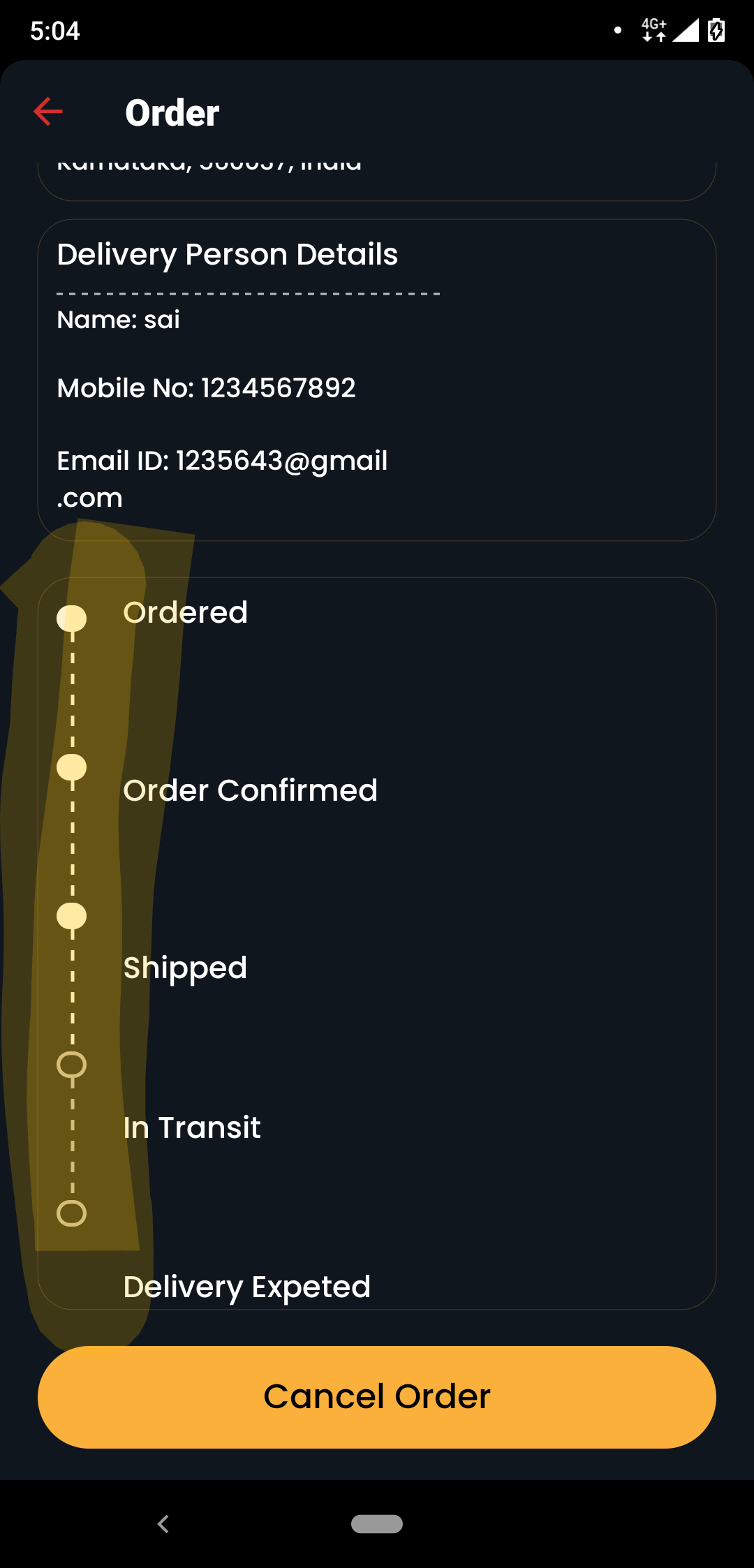The image size is (754, 1568).
Task: Tap the system back button
Action: 163,1524
